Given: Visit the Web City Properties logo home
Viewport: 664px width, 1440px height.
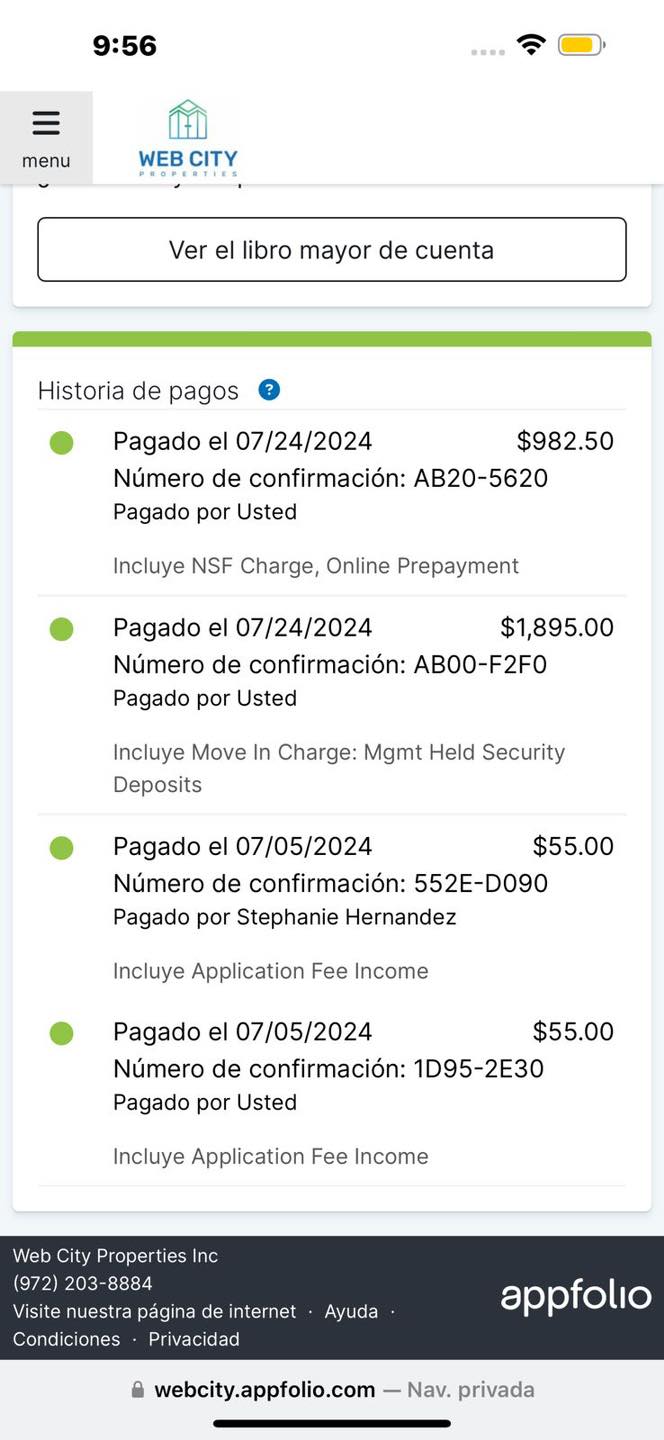Looking at the screenshot, I should pos(188,138).
